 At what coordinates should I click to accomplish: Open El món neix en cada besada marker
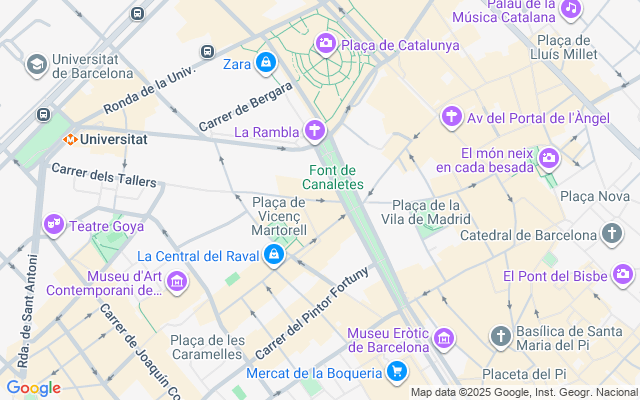point(548,159)
